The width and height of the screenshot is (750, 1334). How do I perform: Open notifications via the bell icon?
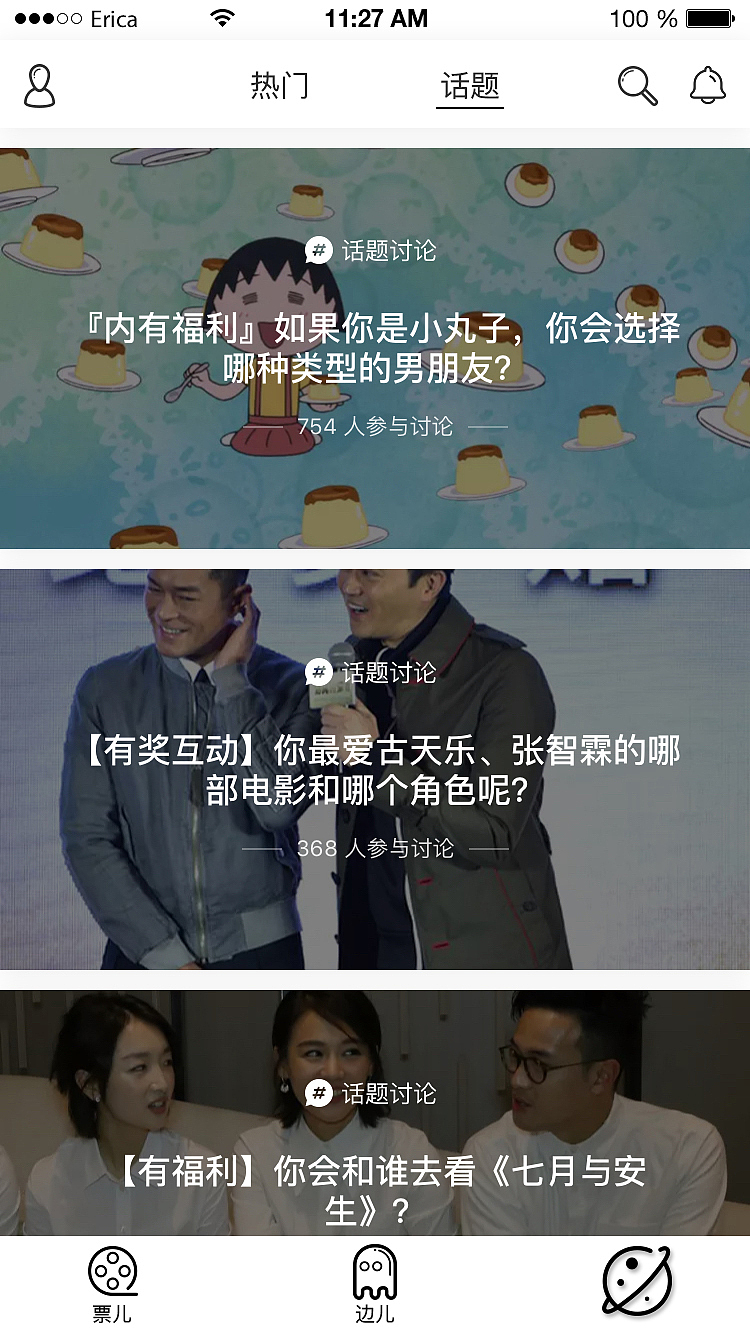708,84
